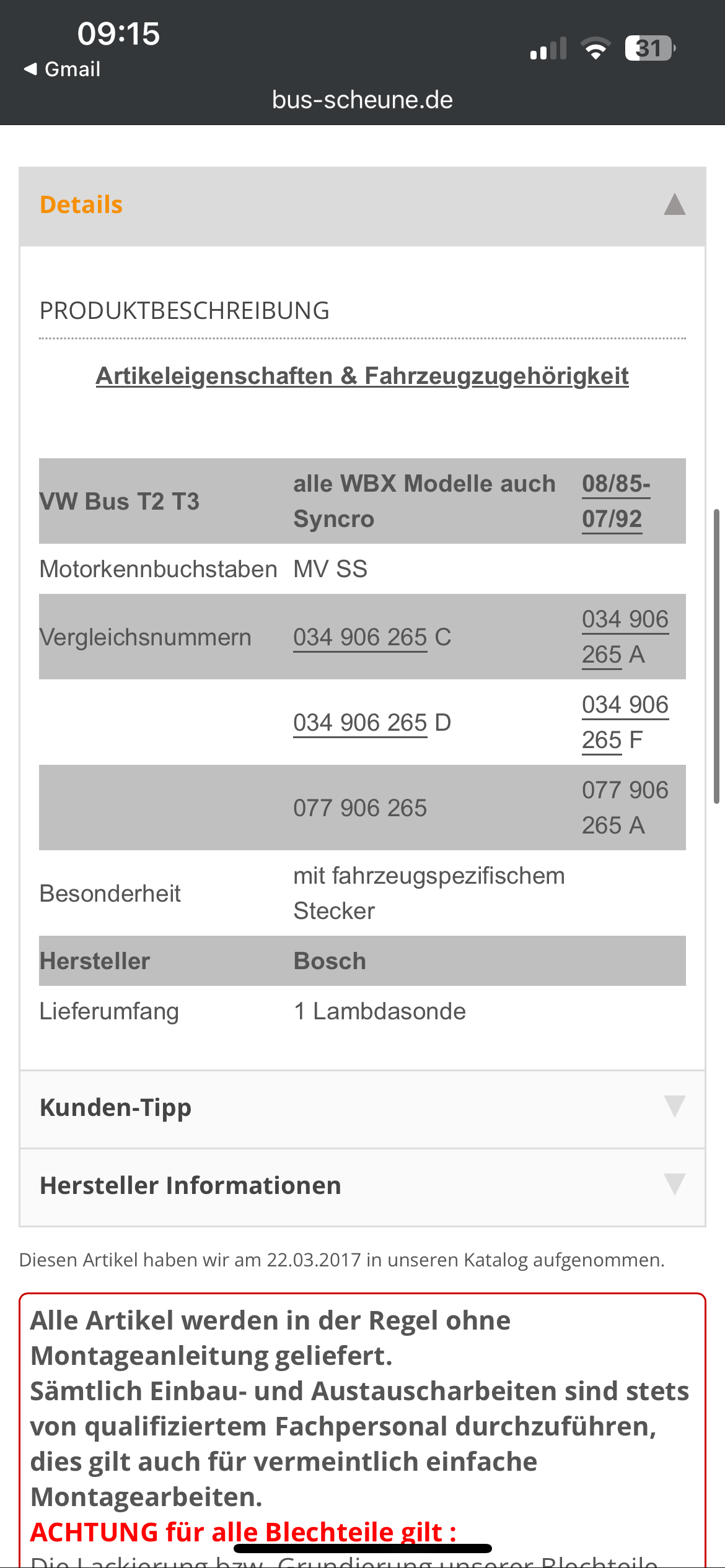The image size is (725, 1568).
Task: Tap the 034 906 265 C number
Action: coord(360,637)
